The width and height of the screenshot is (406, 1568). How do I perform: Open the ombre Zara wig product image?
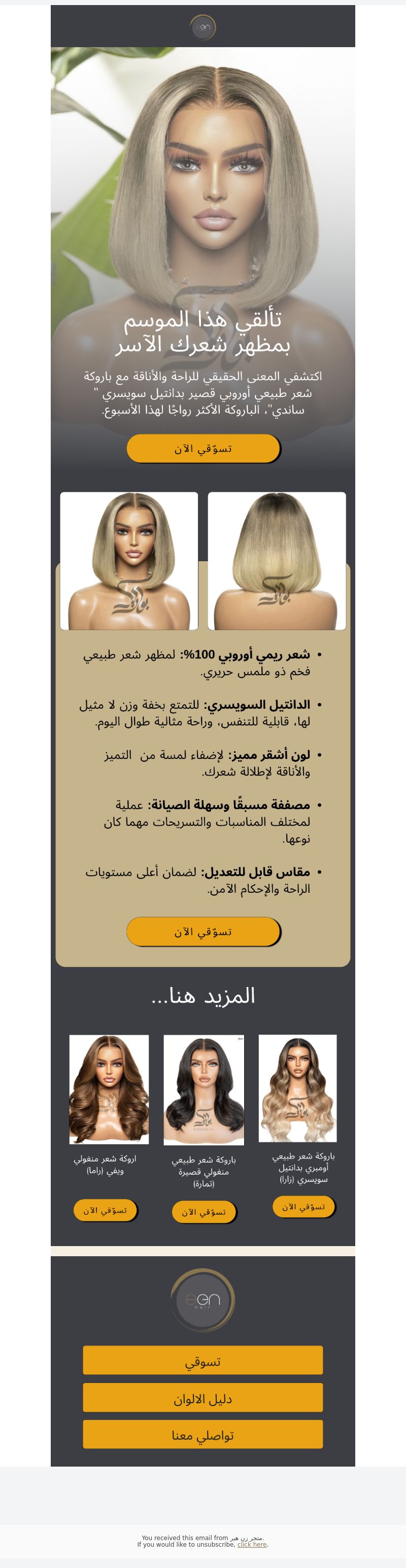pos(297,1088)
